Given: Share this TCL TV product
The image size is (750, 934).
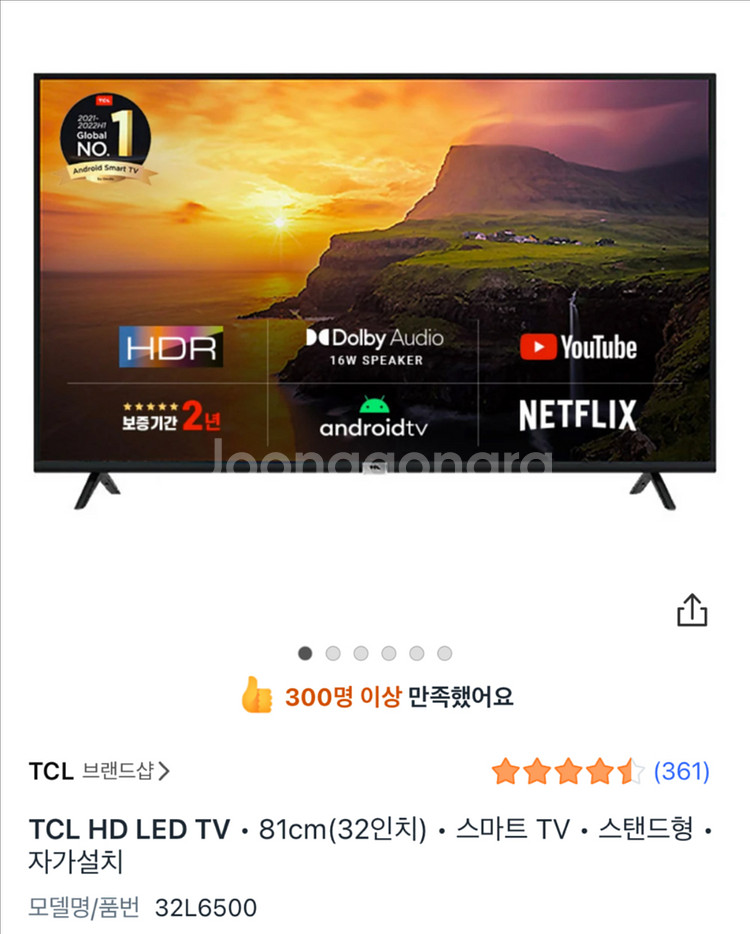Looking at the screenshot, I should [x=692, y=610].
